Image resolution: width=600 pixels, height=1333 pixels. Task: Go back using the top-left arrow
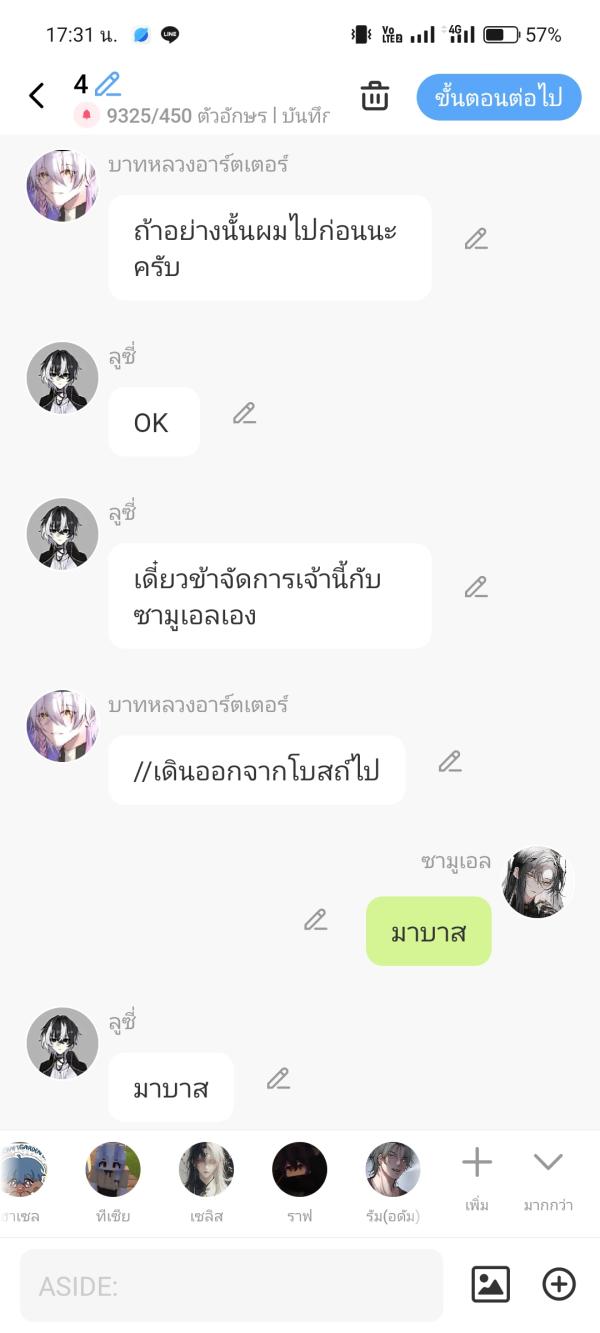click(x=37, y=96)
